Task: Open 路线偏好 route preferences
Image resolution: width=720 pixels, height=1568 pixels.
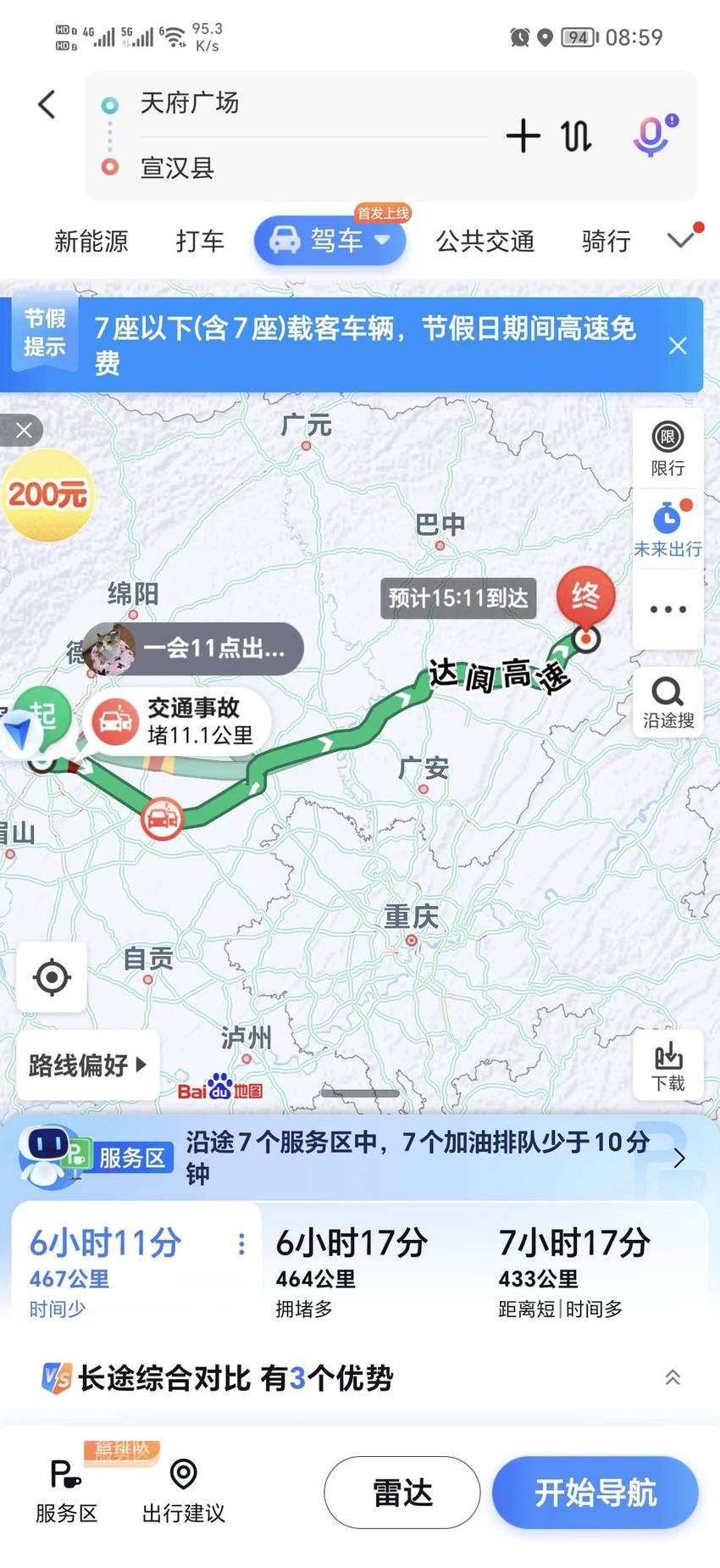Action: (x=88, y=1065)
